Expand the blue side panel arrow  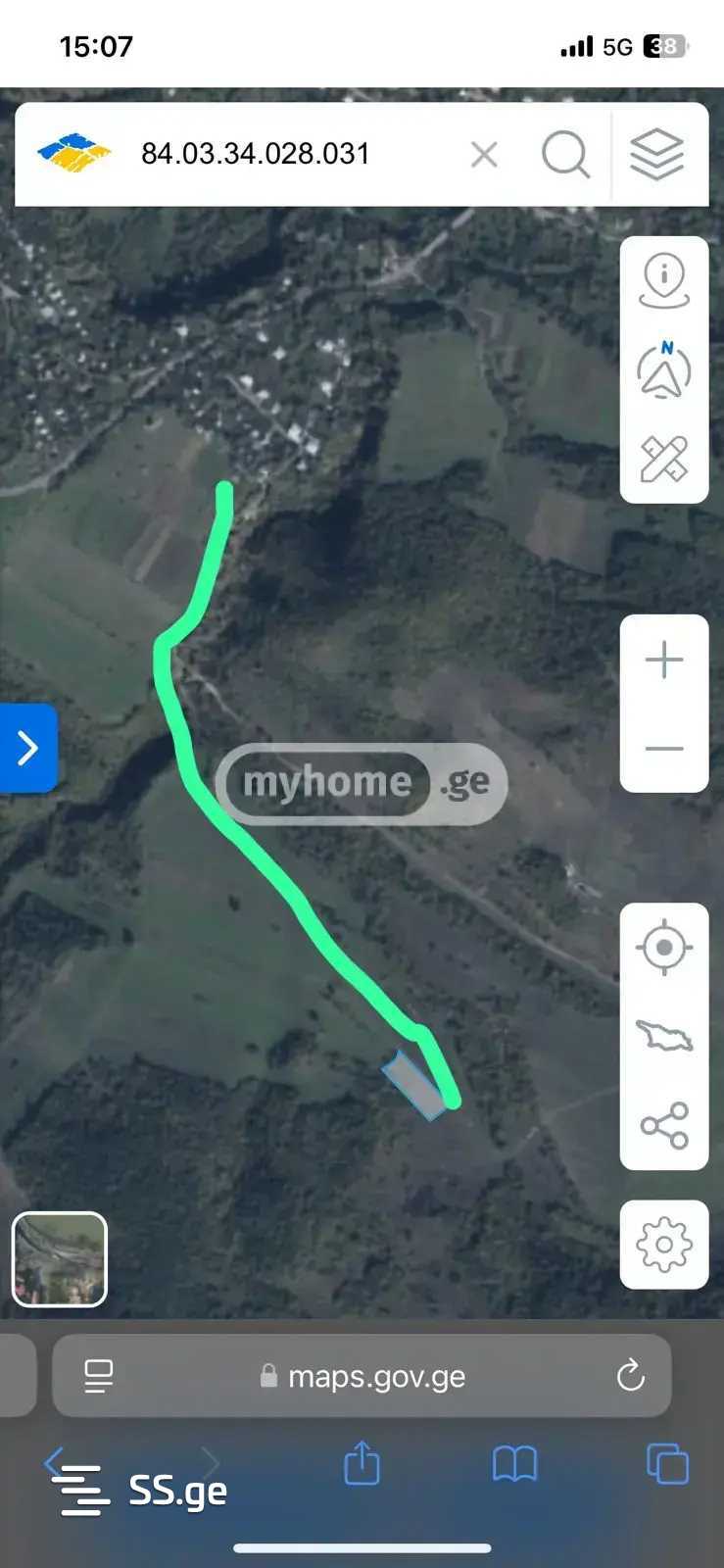[x=28, y=748]
